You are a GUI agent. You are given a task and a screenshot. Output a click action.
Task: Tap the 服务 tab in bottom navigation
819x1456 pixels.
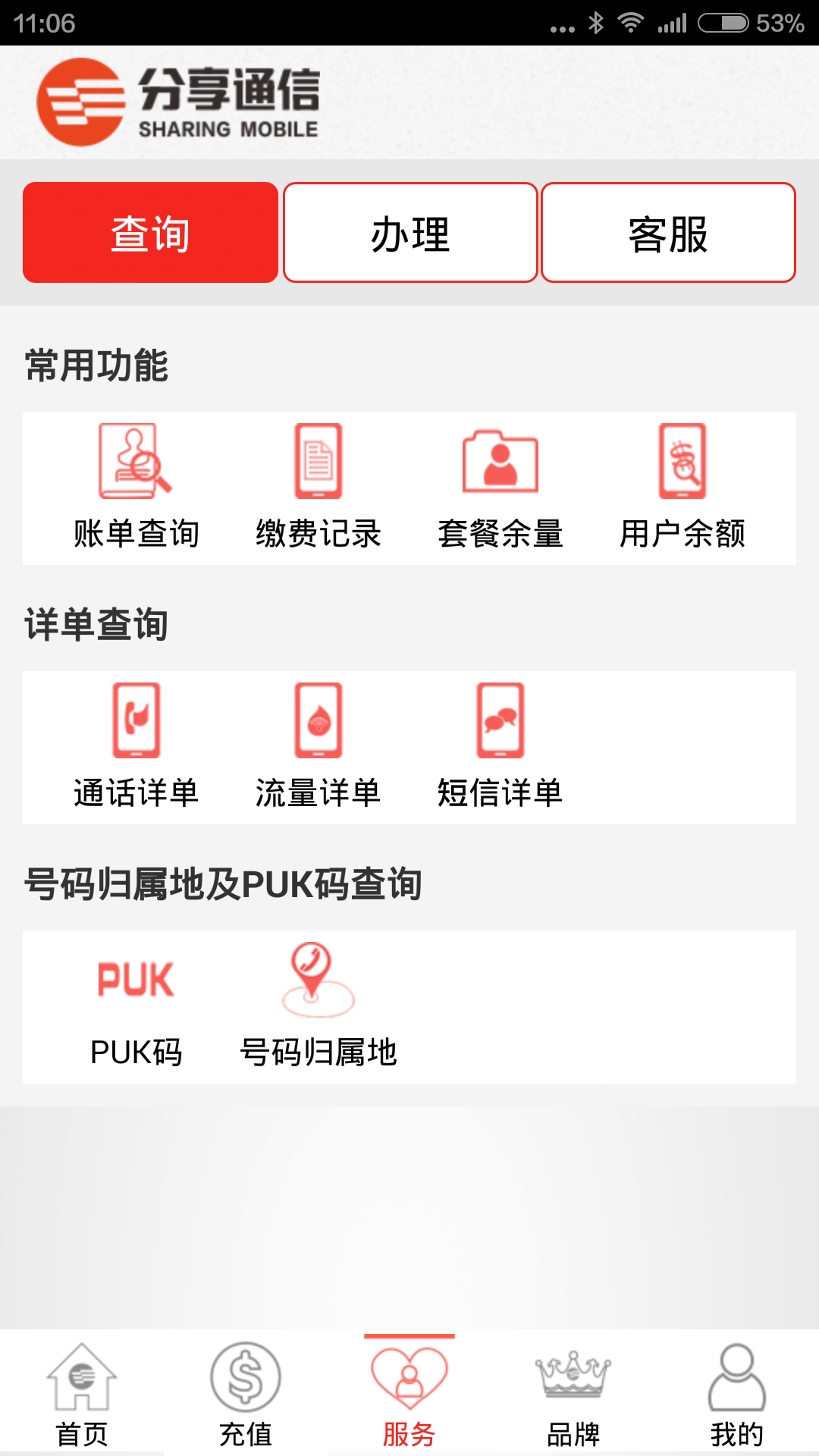coord(409,1395)
